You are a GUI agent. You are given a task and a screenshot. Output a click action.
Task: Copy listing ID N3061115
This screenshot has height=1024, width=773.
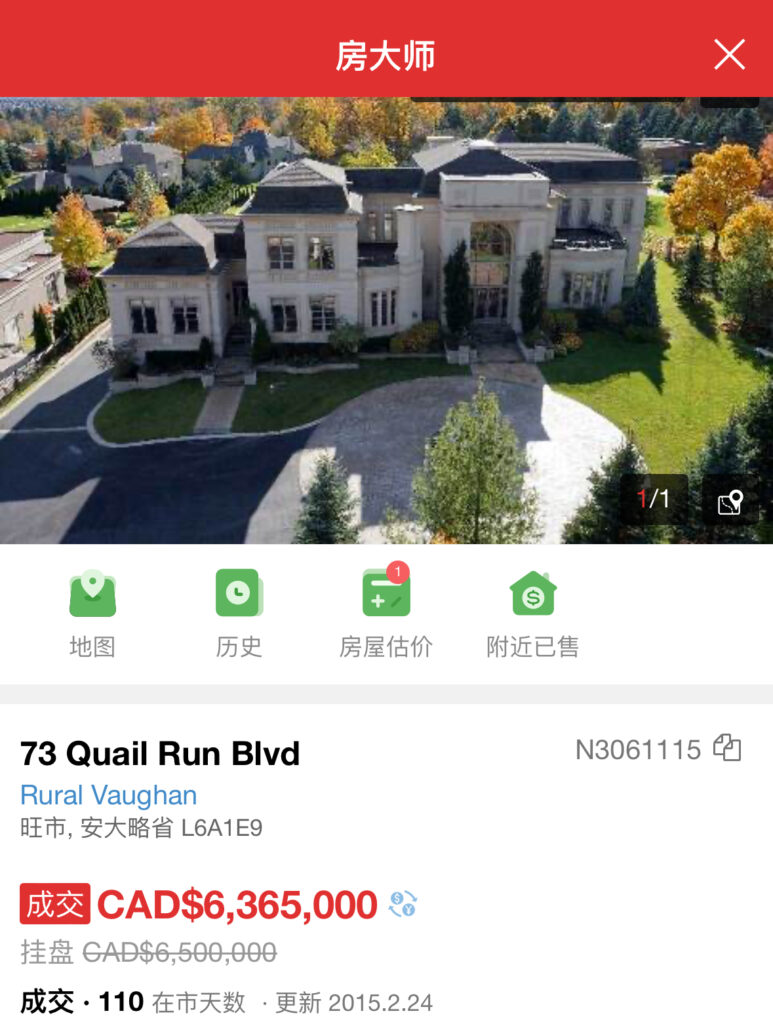(x=727, y=748)
